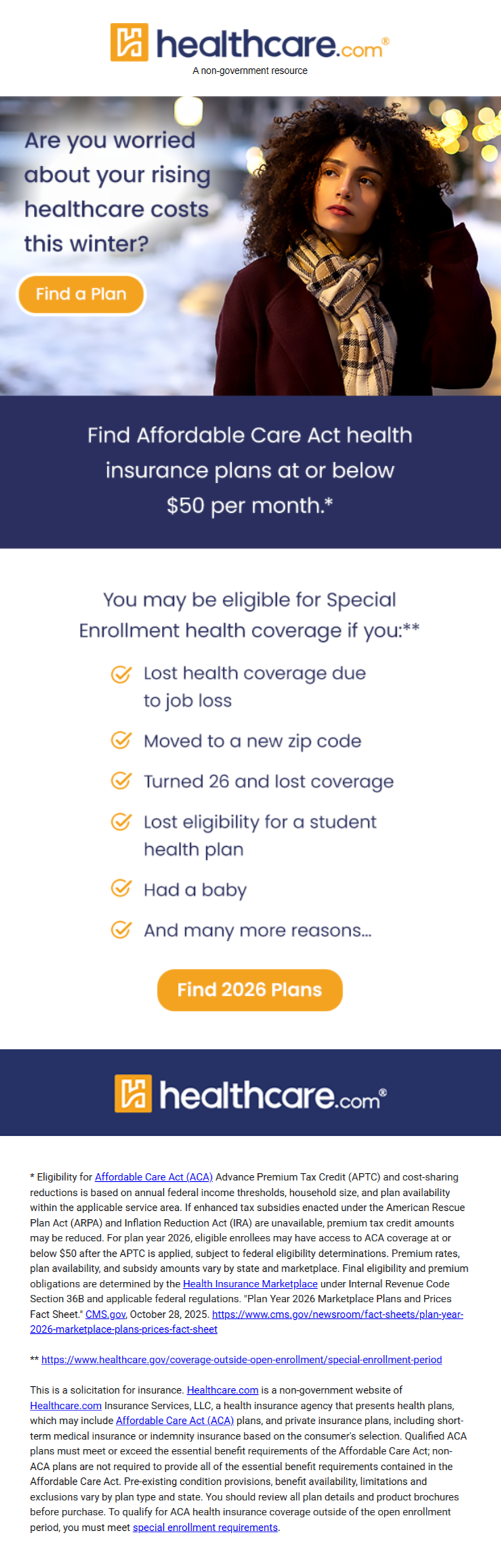Screen dimensions: 501x1568
Task: Tap the Find a Plan button
Action: click(x=81, y=294)
